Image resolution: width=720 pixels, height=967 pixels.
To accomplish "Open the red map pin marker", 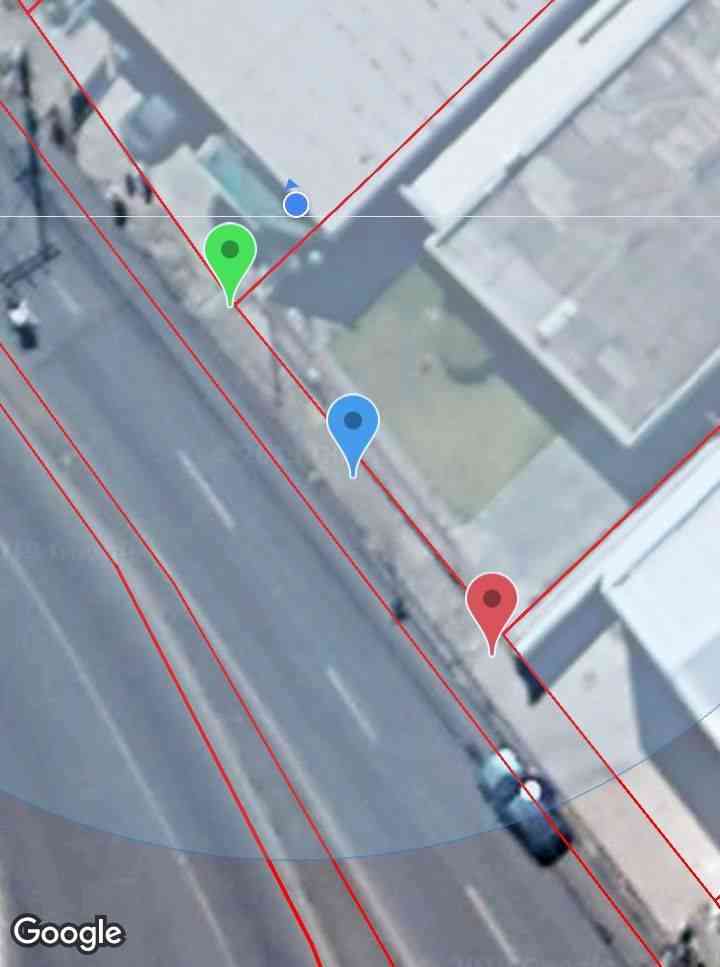I will 492,603.
